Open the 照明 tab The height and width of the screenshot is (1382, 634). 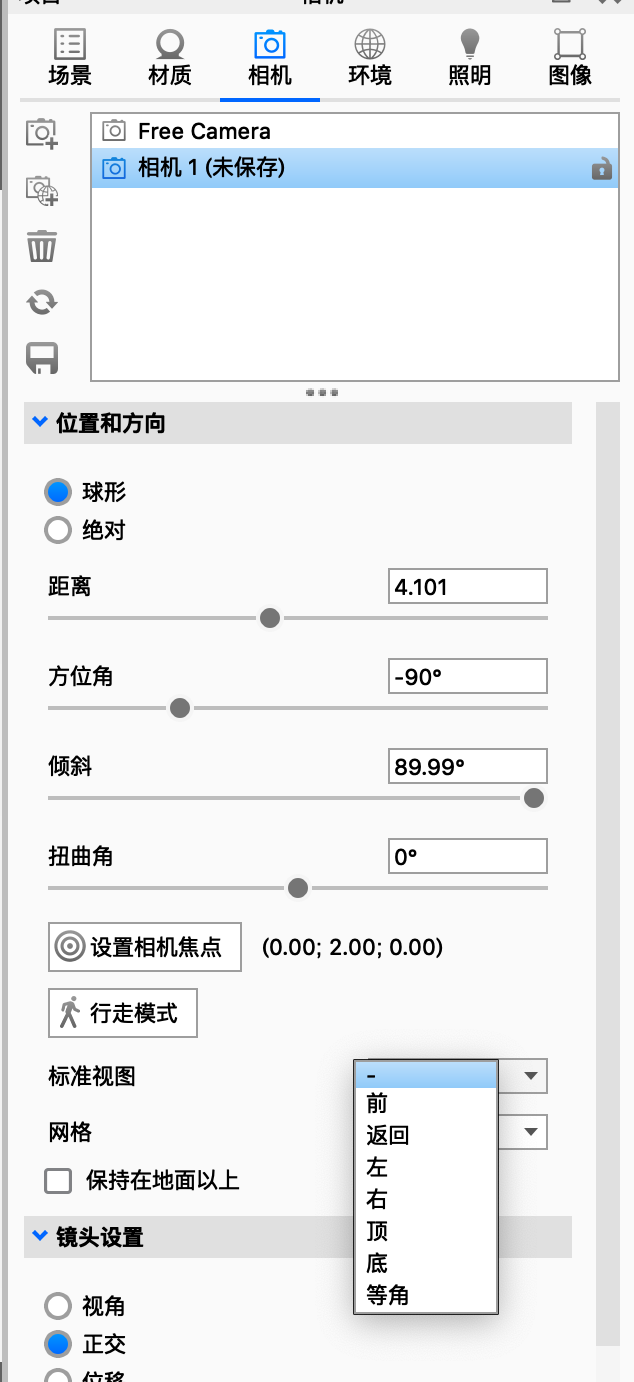(469, 58)
